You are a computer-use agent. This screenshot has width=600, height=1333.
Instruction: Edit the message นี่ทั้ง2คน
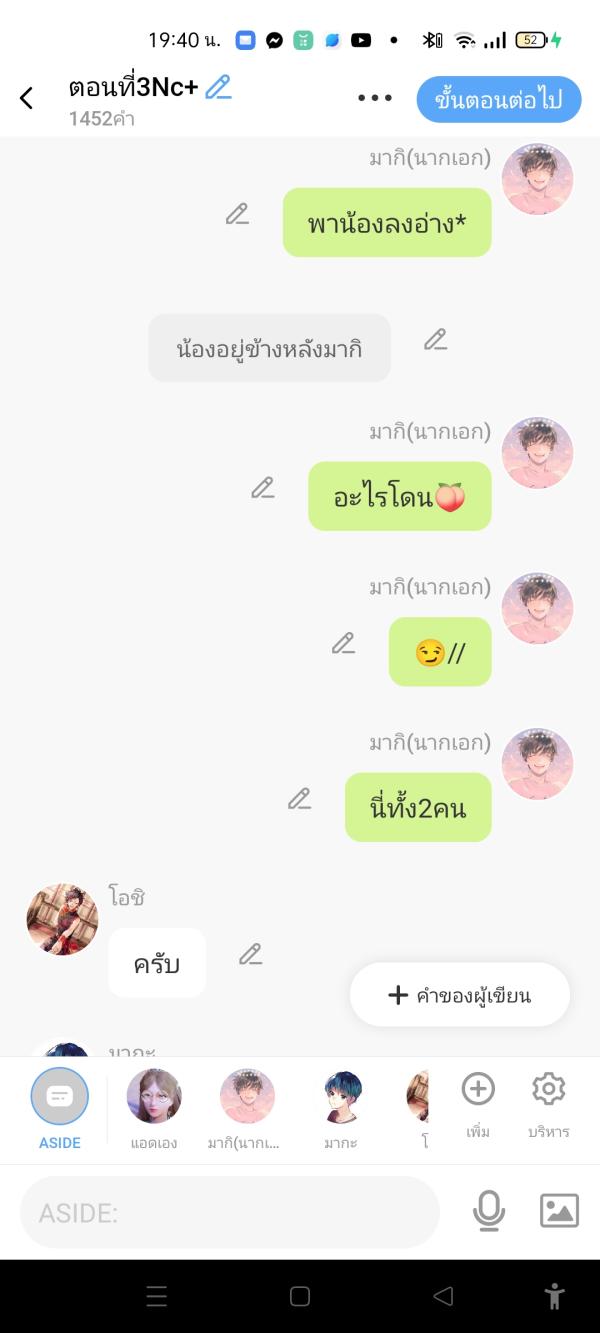(300, 798)
